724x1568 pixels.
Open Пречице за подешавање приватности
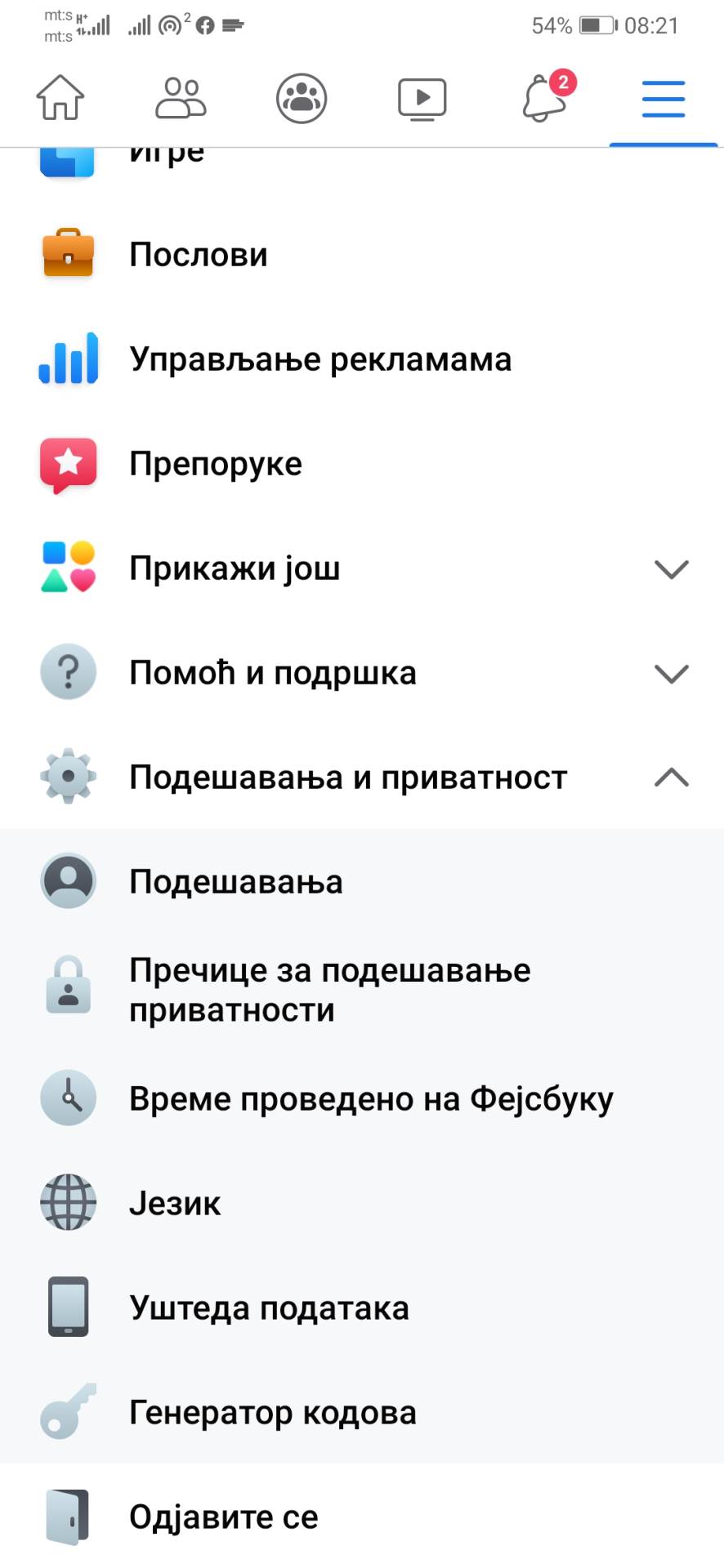click(329, 990)
